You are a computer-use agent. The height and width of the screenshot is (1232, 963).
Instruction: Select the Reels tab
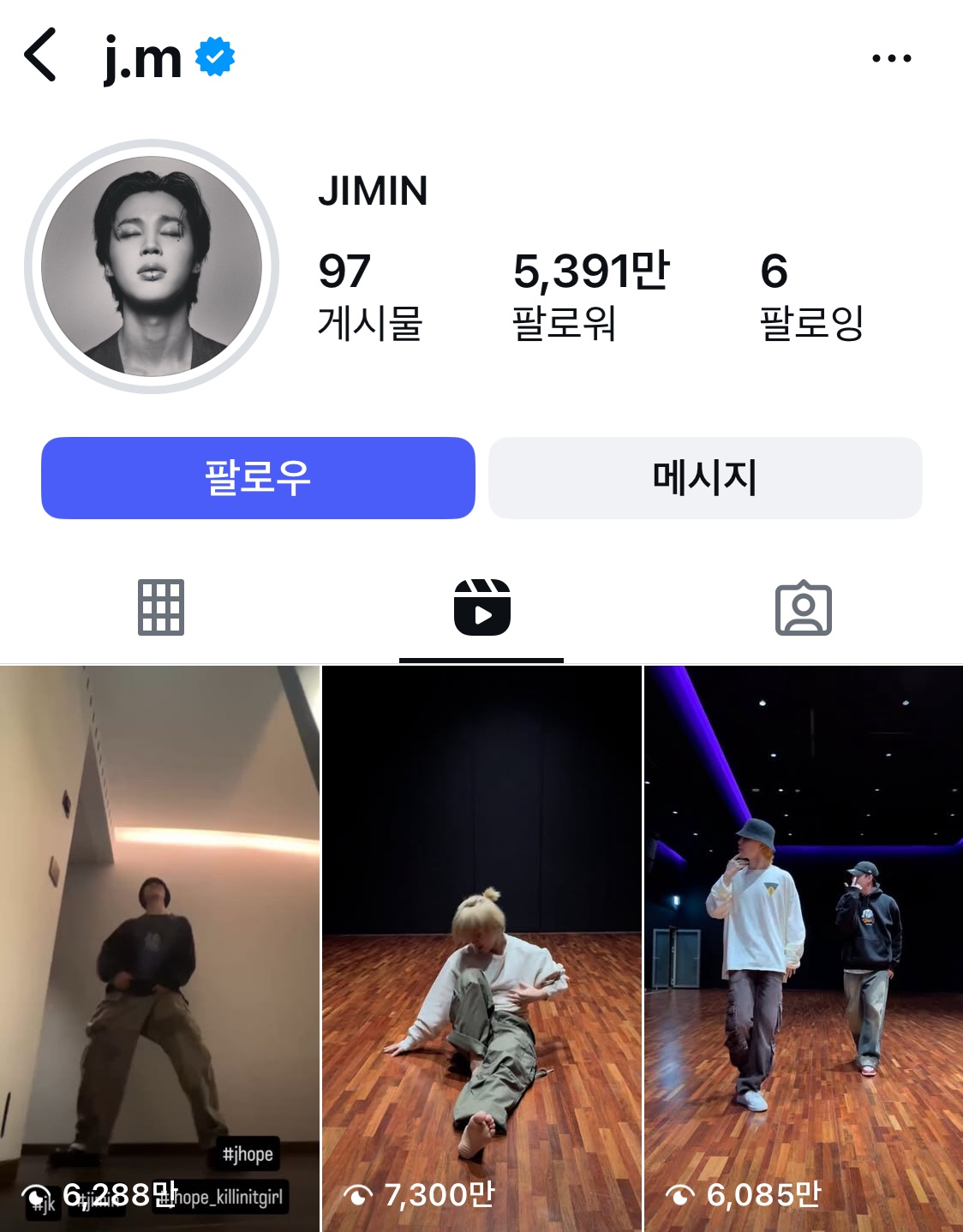481,608
